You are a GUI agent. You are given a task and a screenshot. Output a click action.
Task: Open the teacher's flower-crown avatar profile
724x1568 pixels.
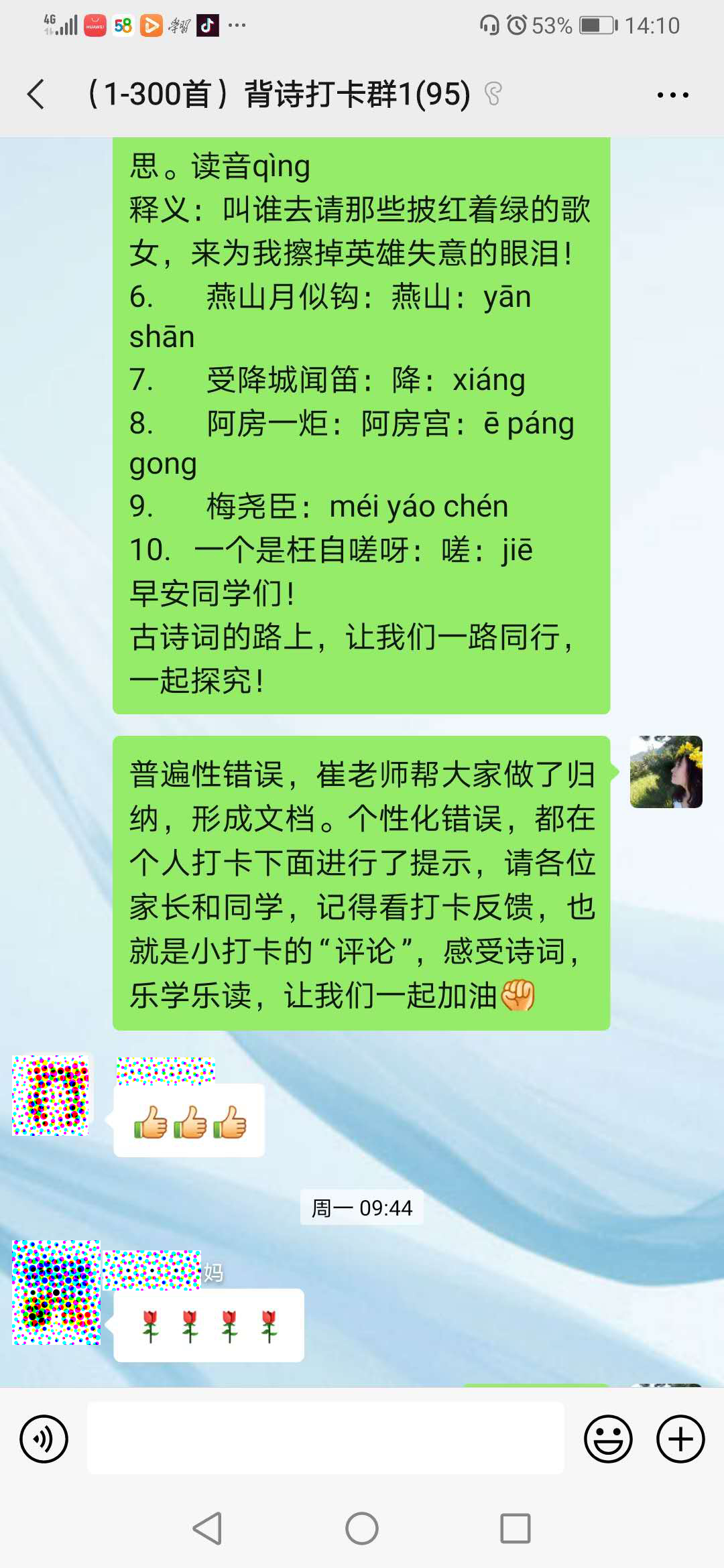coord(666,772)
